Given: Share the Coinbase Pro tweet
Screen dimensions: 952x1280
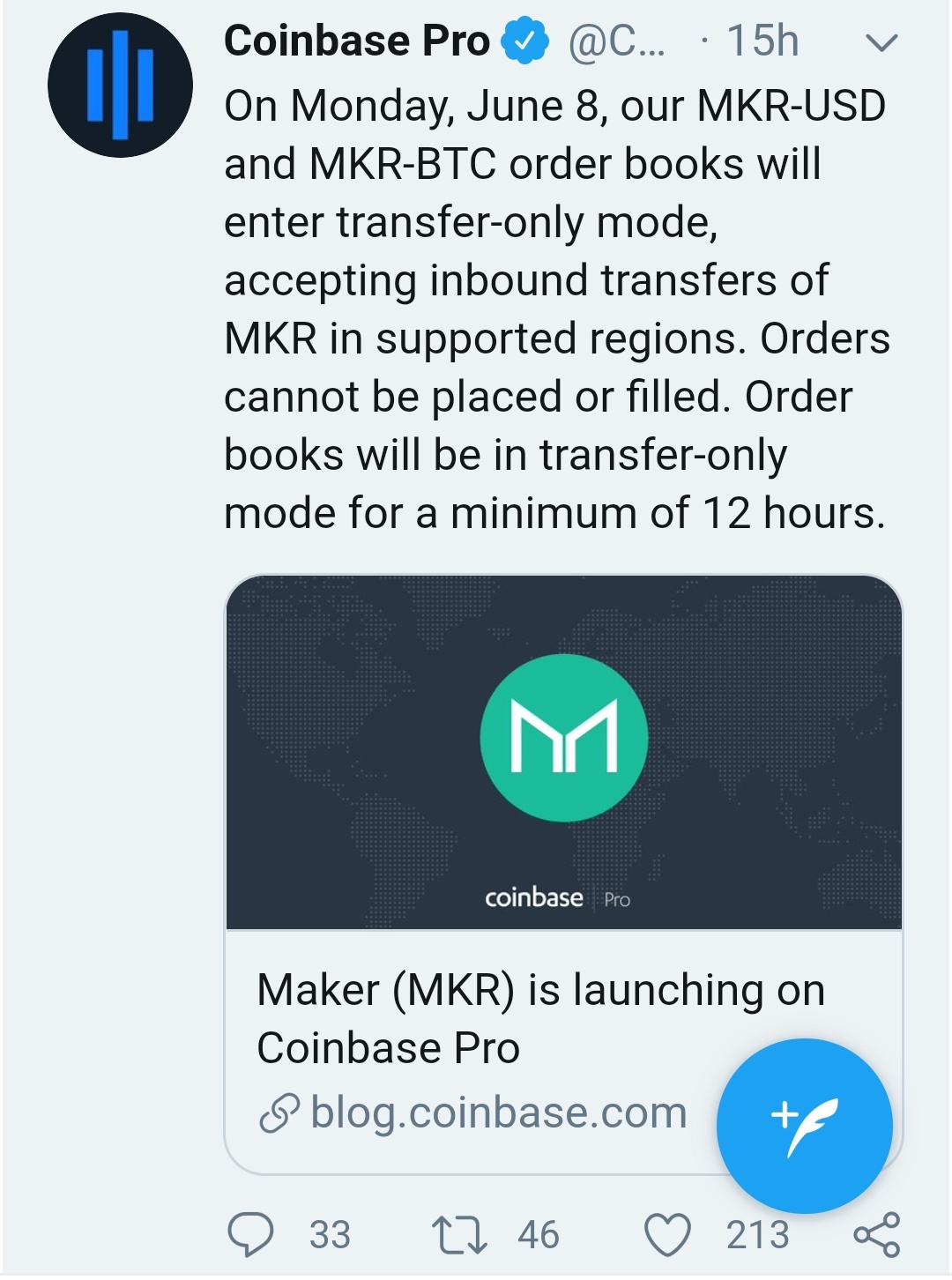Looking at the screenshot, I should click(x=877, y=1234).
